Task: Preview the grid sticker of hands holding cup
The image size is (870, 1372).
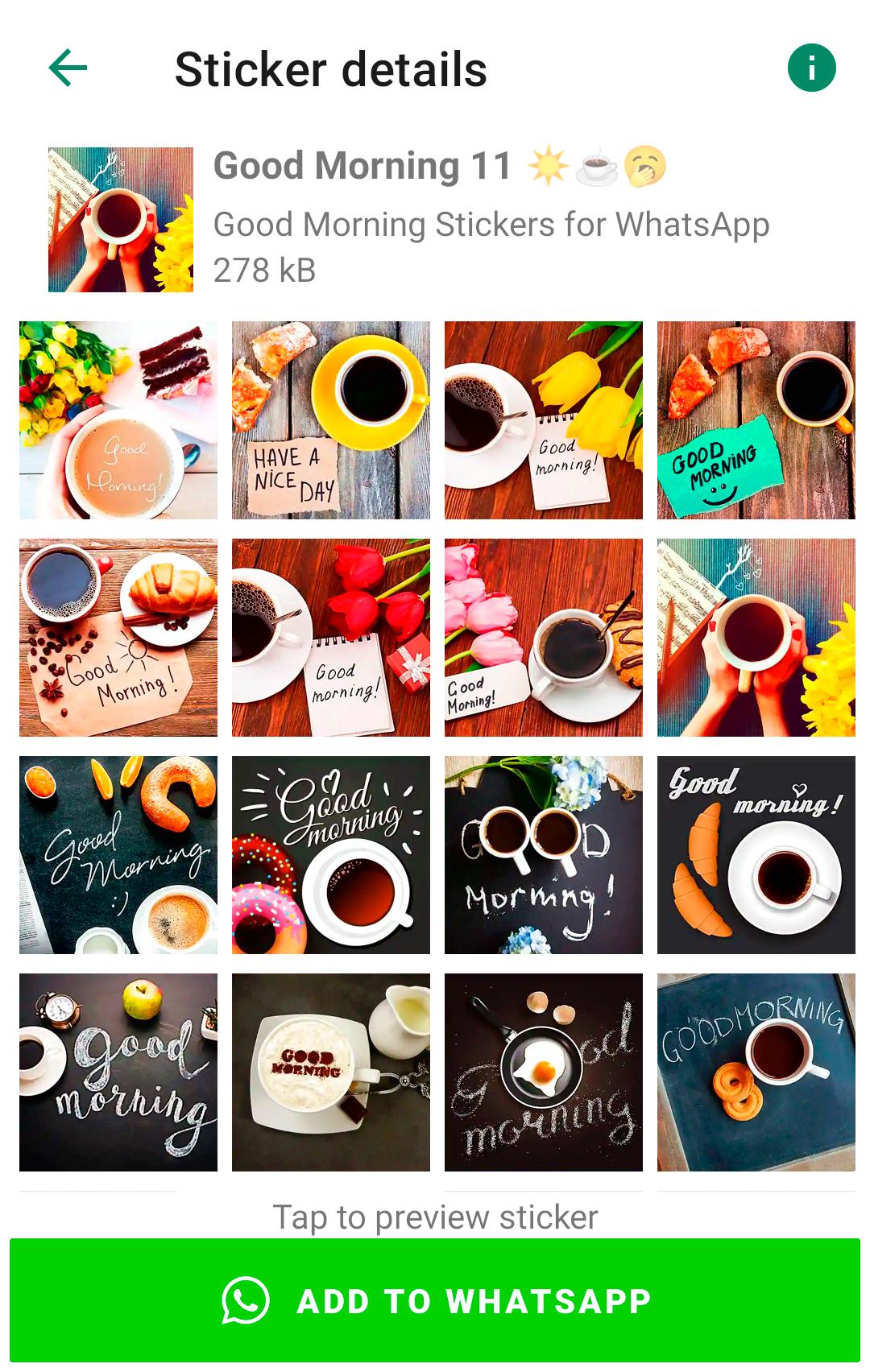Action: click(x=756, y=638)
